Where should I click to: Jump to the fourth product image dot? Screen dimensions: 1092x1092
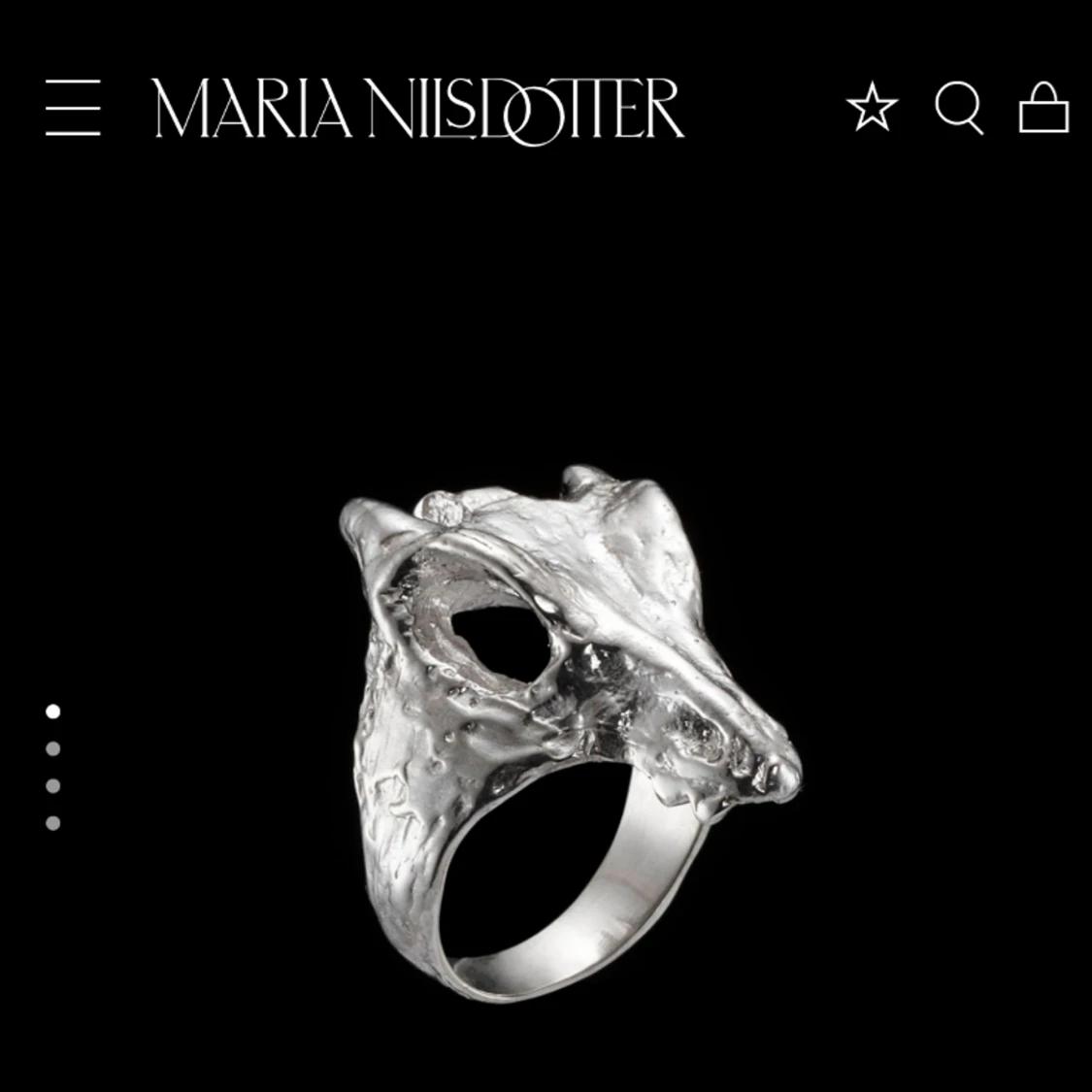53,823
